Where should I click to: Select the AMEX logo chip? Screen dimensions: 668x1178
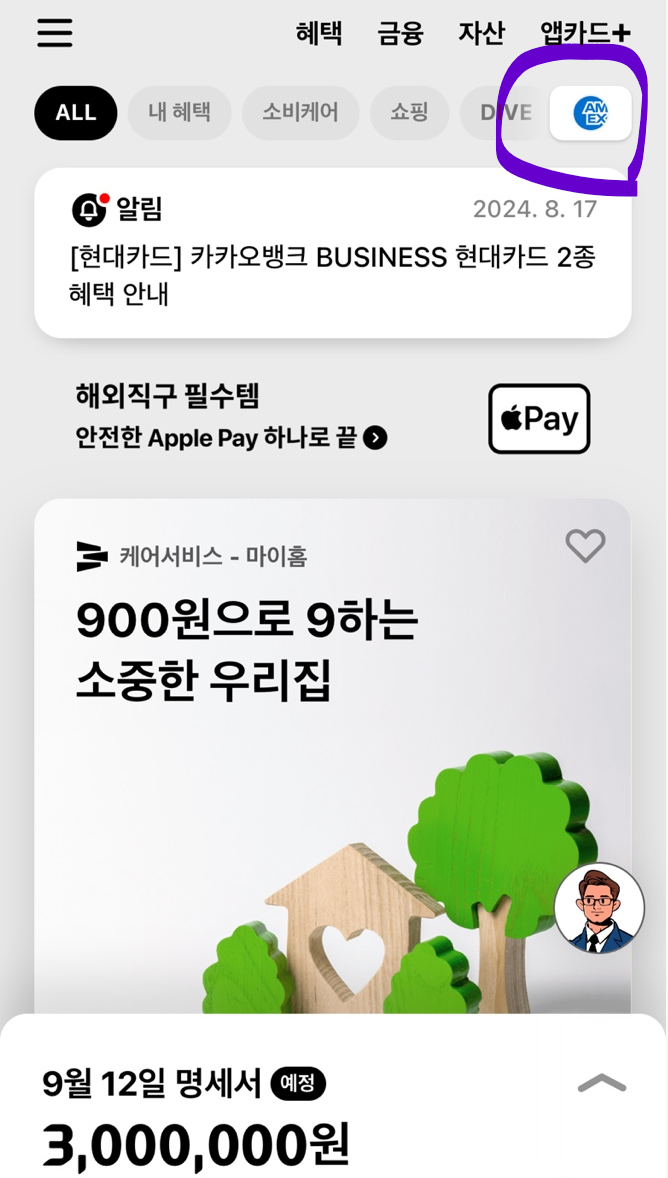pos(591,113)
